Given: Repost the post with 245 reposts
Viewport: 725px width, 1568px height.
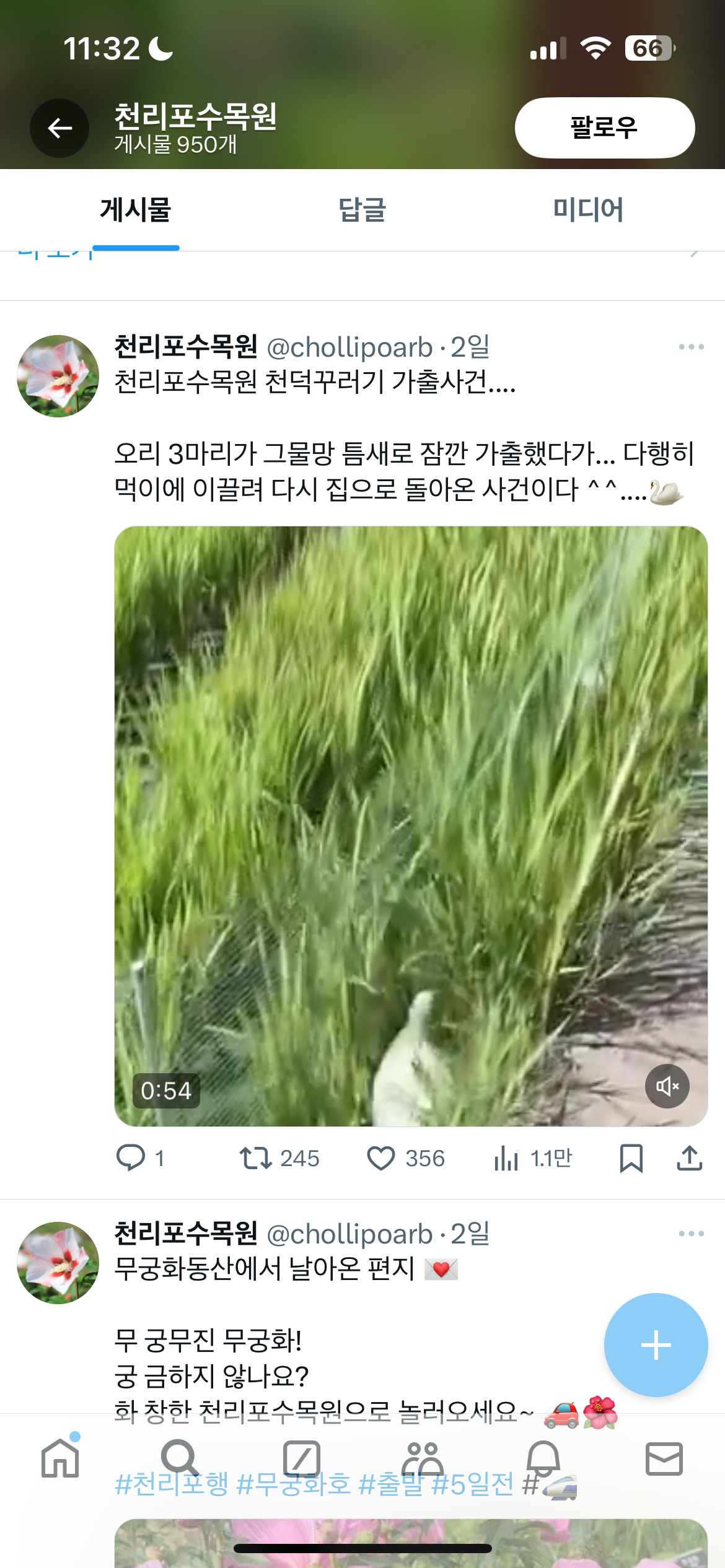Looking at the screenshot, I should point(279,1158).
